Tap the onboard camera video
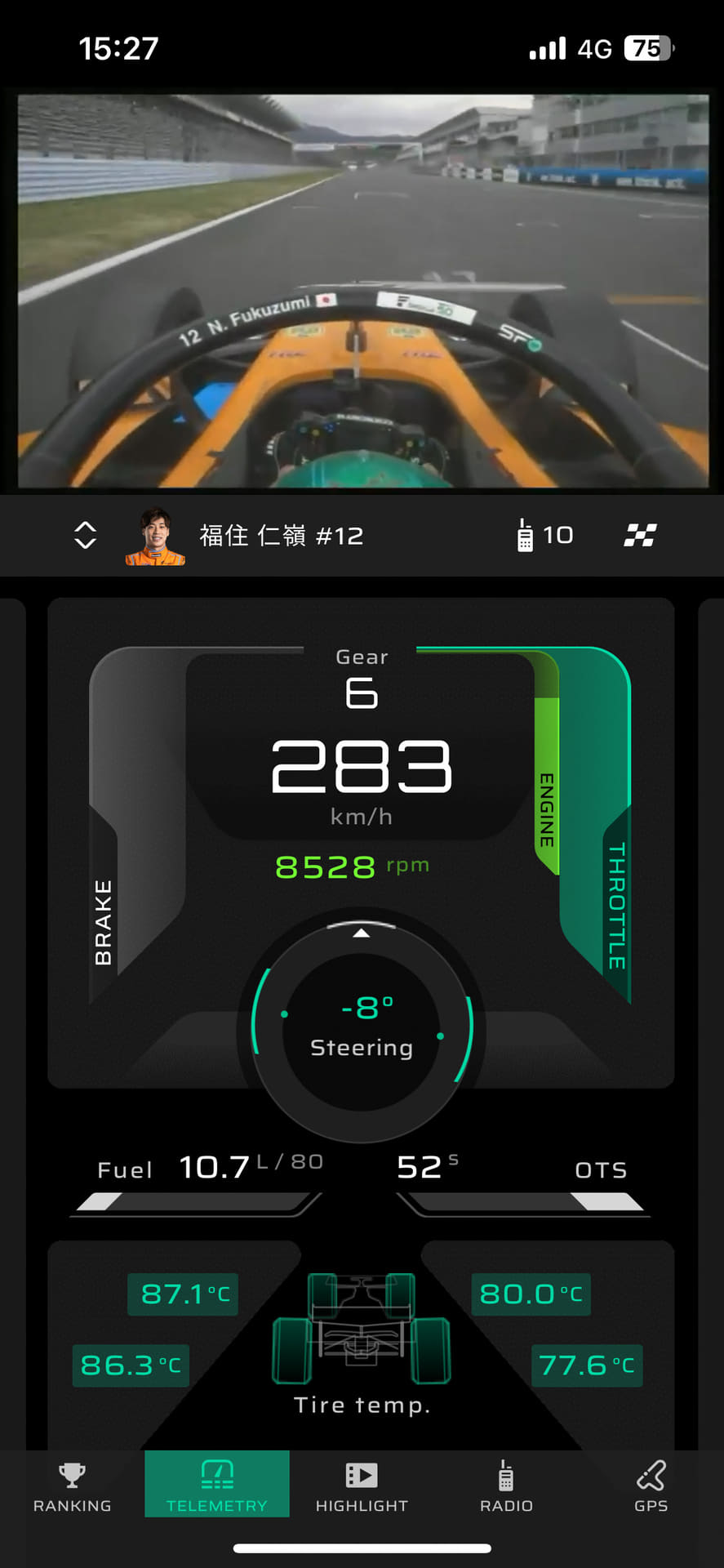The height and width of the screenshot is (1568, 724). pos(362,291)
